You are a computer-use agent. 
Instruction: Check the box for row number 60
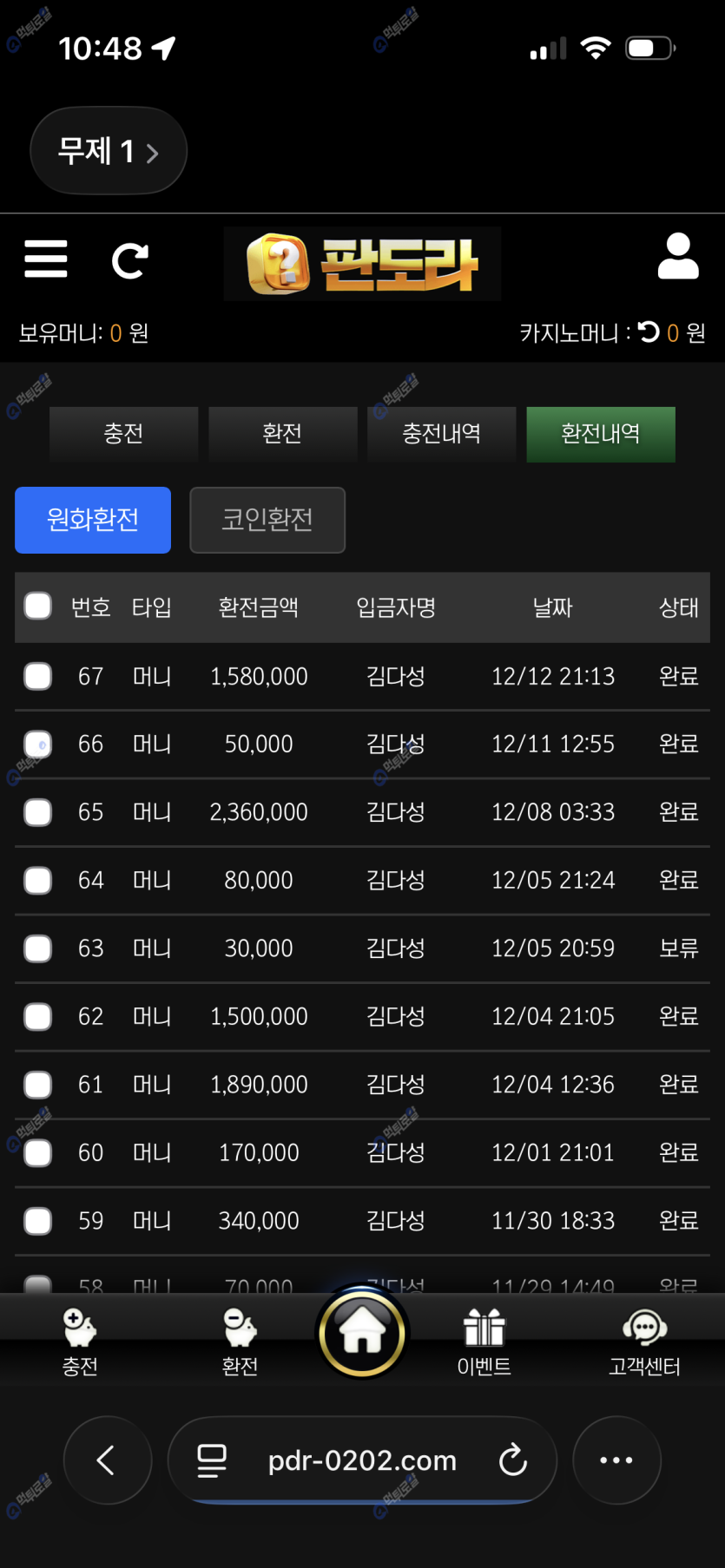click(x=38, y=1153)
